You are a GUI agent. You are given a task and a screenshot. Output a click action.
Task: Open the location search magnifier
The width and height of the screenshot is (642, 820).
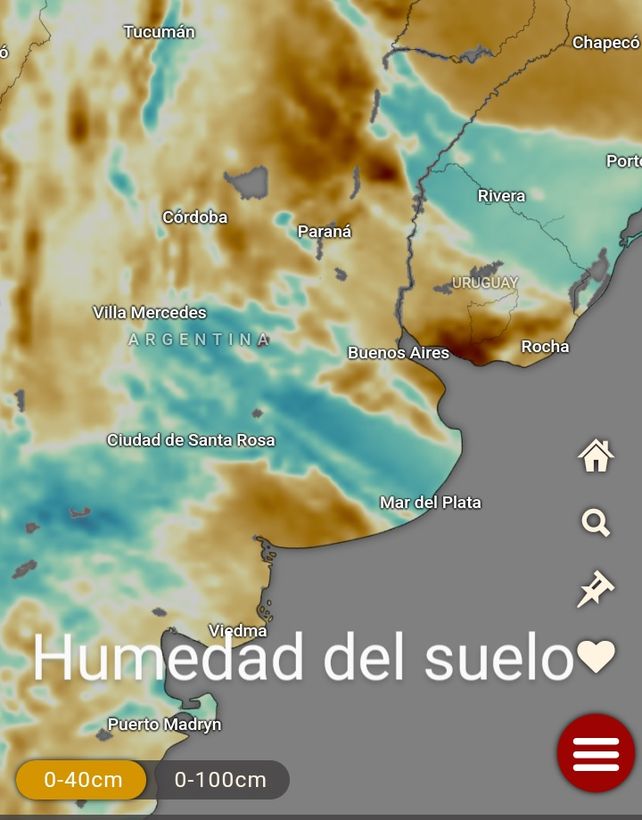(596, 522)
